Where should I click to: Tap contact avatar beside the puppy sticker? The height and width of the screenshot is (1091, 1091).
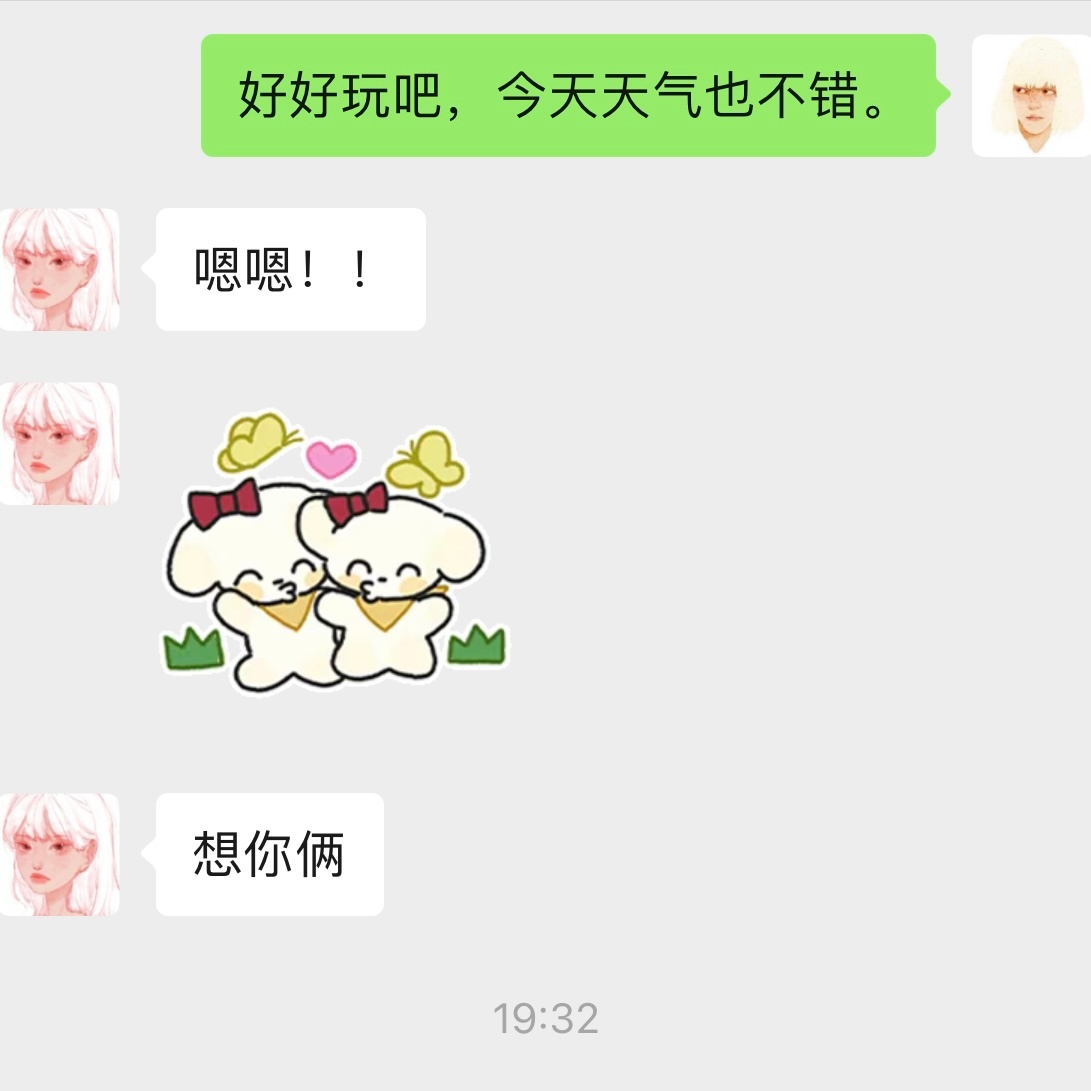point(60,443)
